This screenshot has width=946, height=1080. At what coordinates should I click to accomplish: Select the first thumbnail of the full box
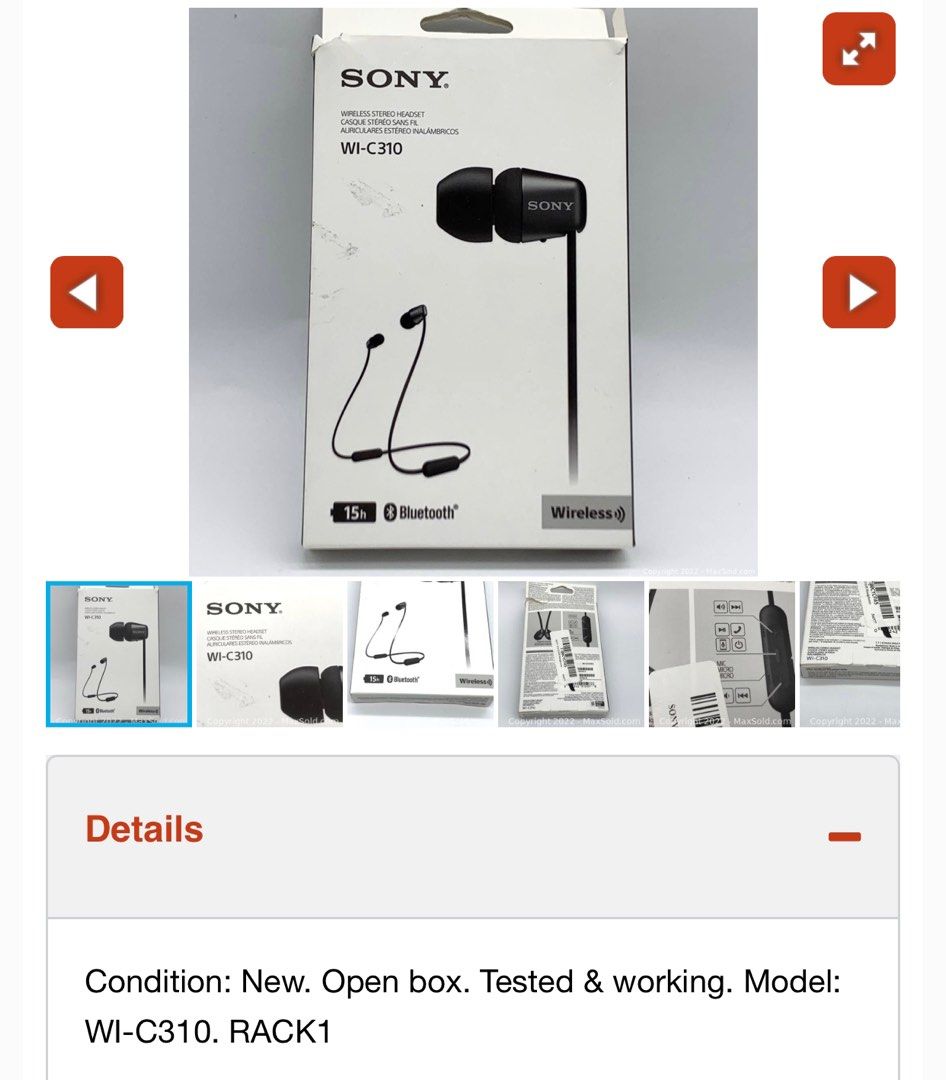pyautogui.click(x=119, y=654)
